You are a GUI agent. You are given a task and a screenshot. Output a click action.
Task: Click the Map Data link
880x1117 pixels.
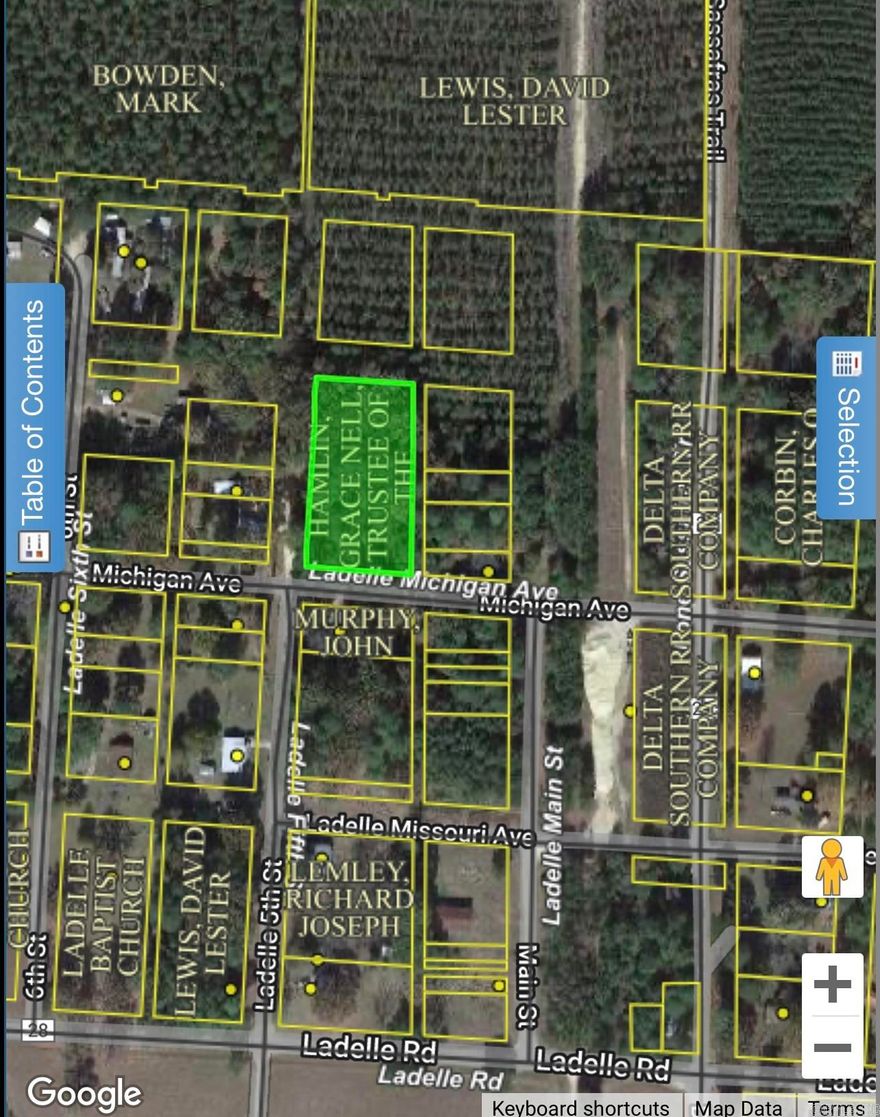click(737, 1108)
